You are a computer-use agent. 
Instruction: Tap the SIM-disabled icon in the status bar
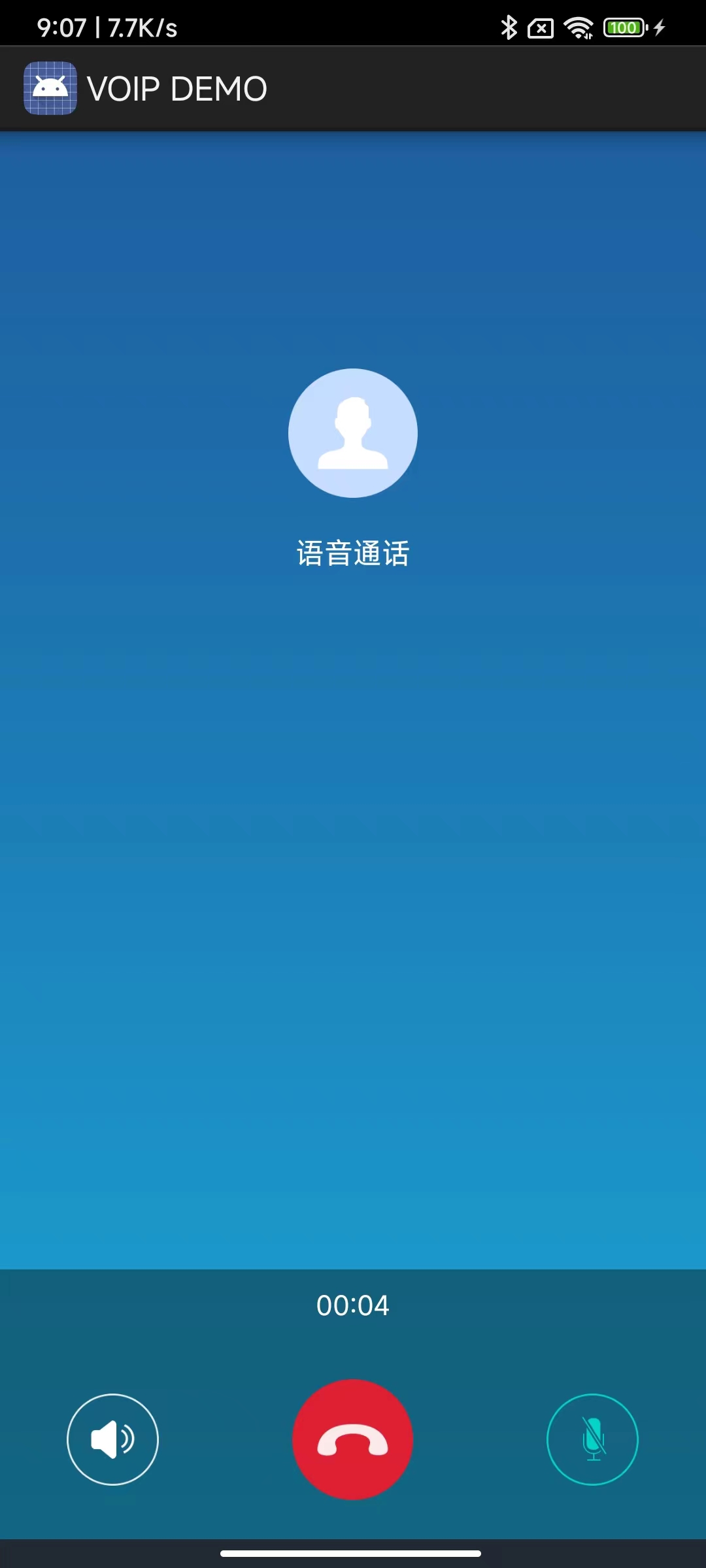point(541,26)
